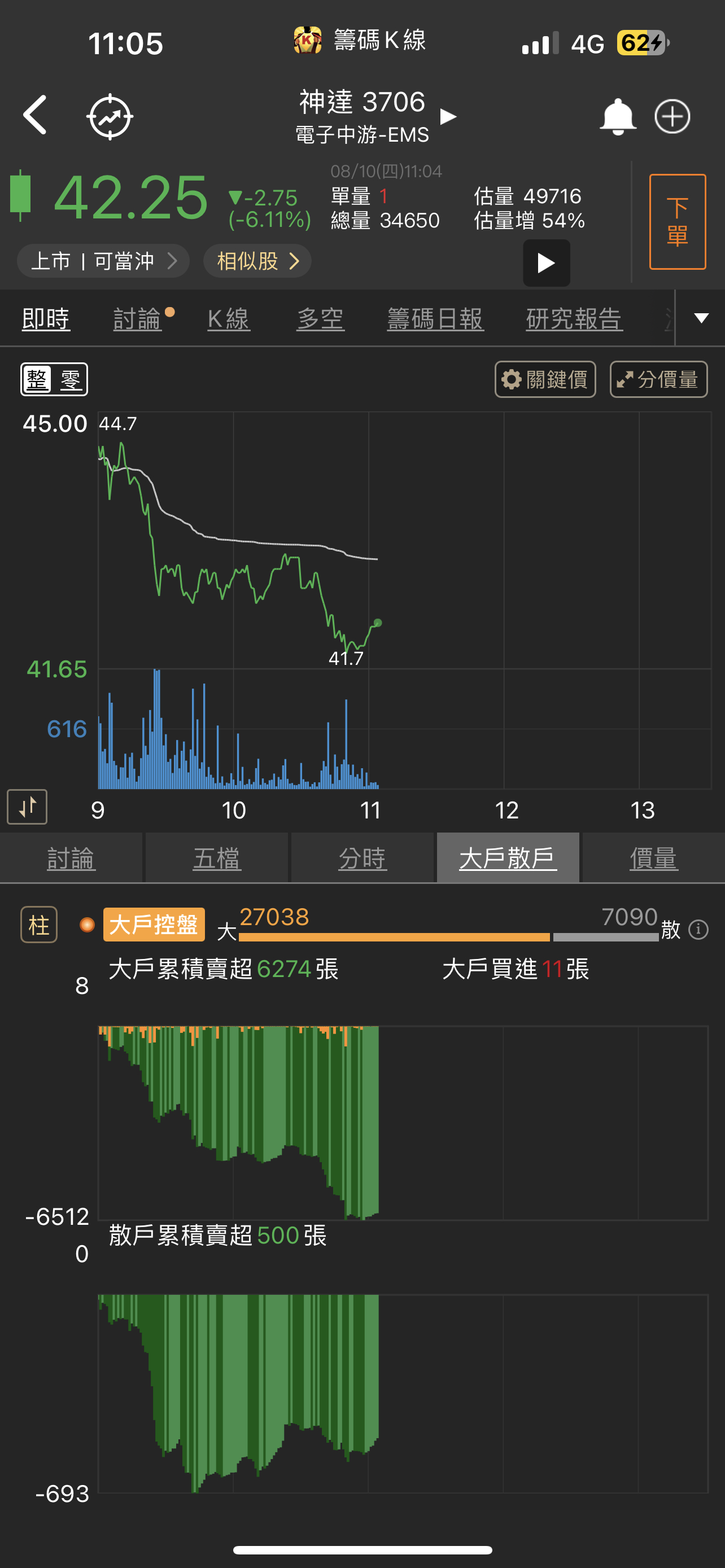Open the stock diagnosis target icon
Image resolution: width=725 pixels, height=1568 pixels.
pyautogui.click(x=110, y=116)
